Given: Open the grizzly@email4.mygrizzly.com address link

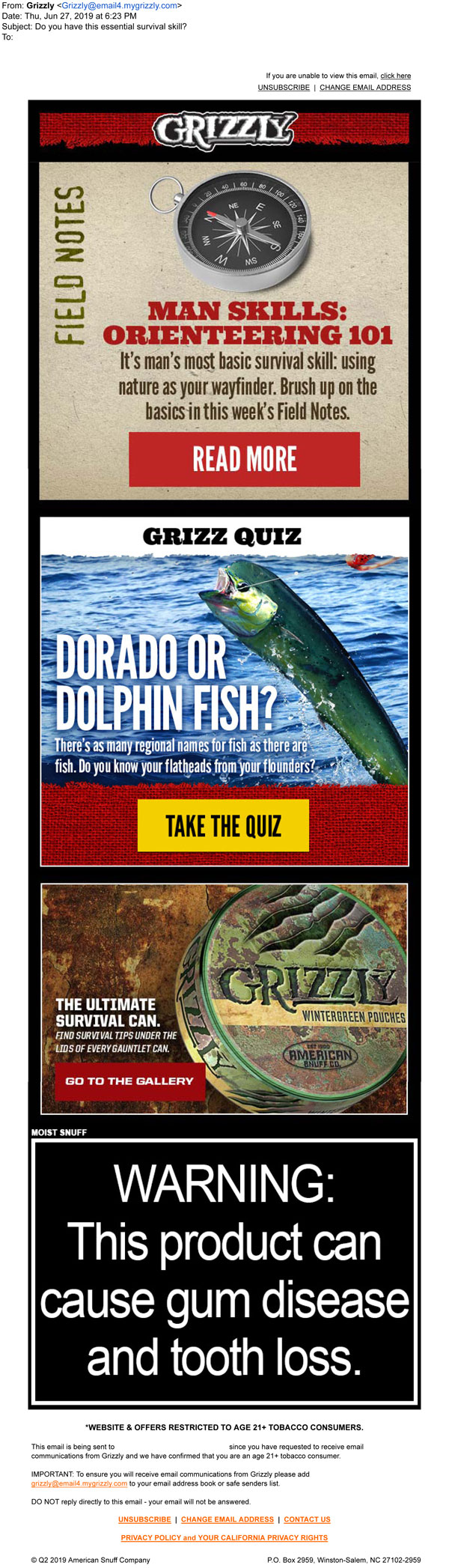Looking at the screenshot, I should click(x=79, y=1483).
